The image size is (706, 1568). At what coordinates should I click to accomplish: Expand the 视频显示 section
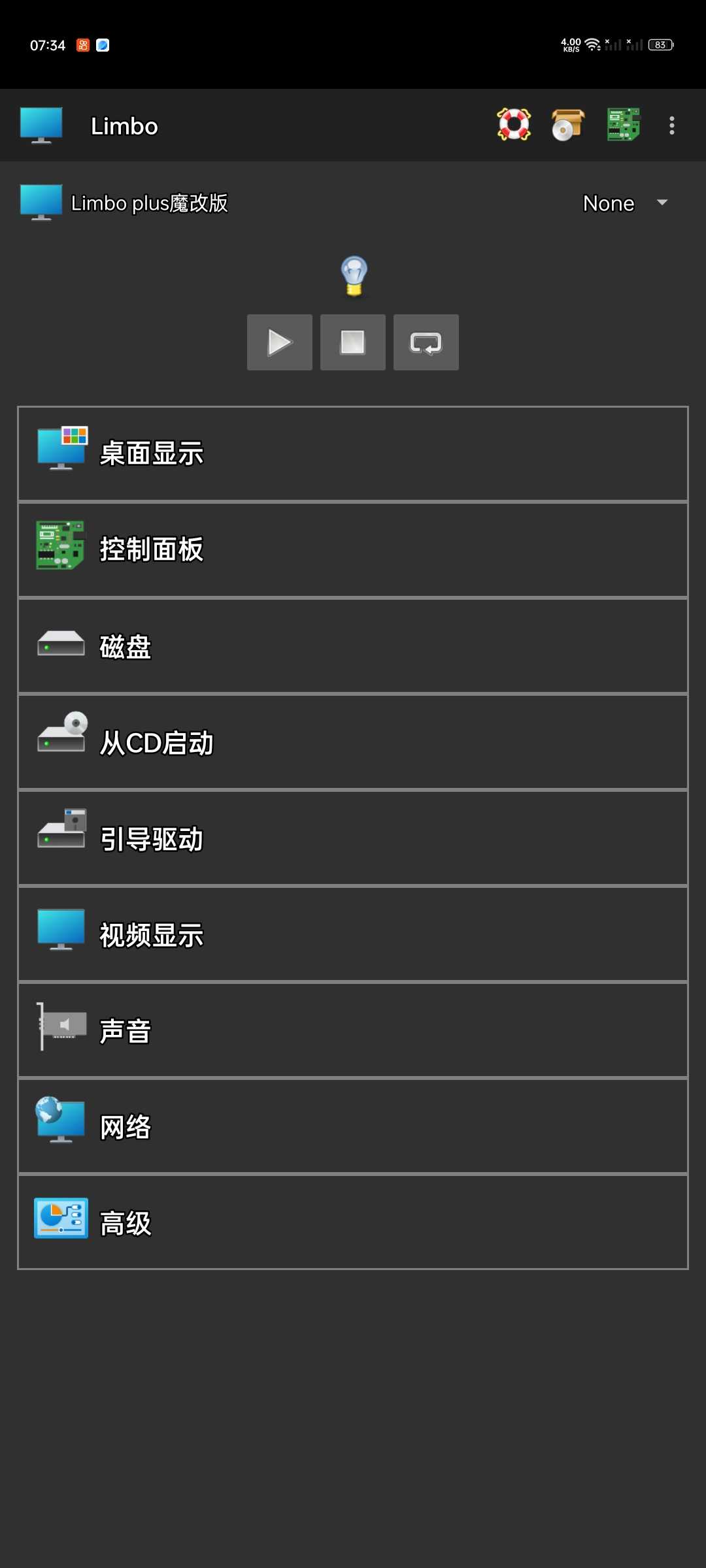pos(353,934)
